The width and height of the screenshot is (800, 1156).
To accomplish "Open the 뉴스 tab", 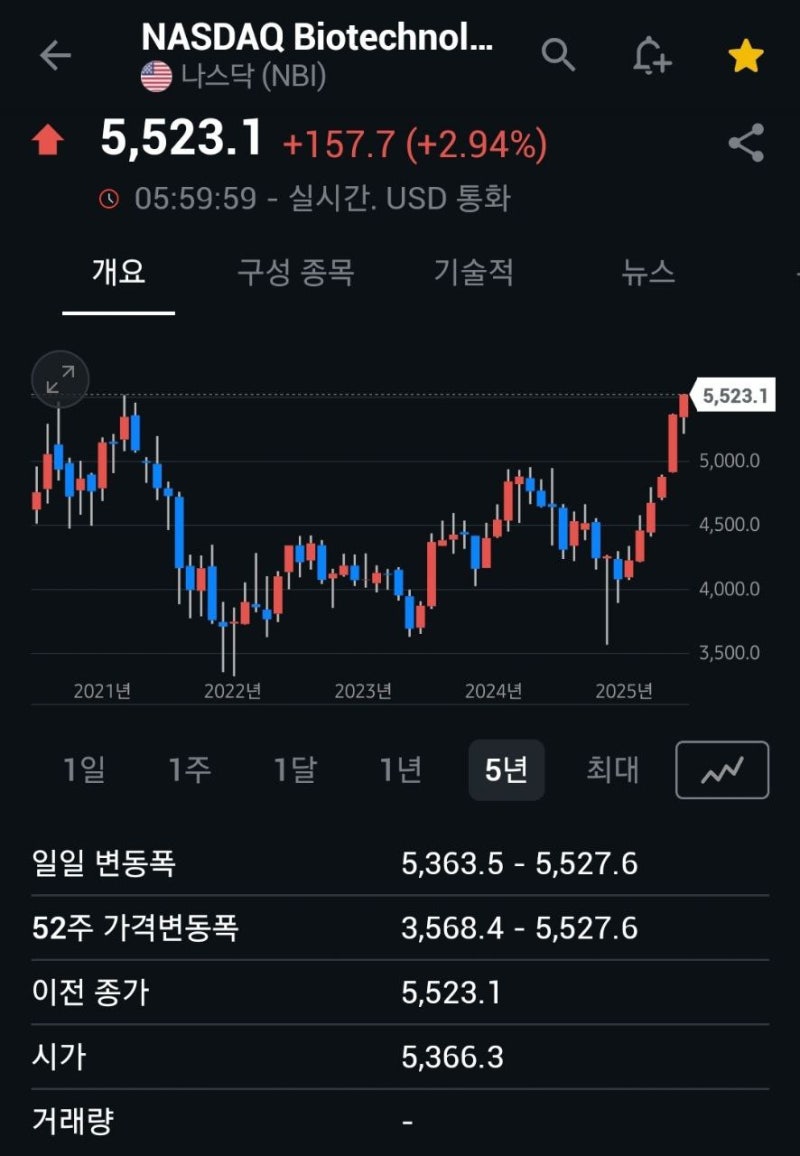I will point(647,274).
